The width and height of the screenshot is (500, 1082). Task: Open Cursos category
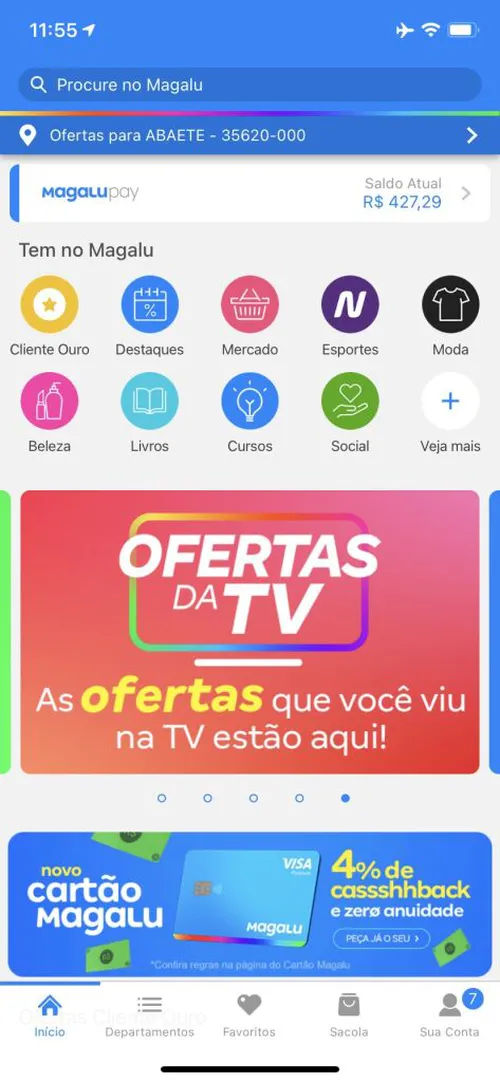(250, 413)
